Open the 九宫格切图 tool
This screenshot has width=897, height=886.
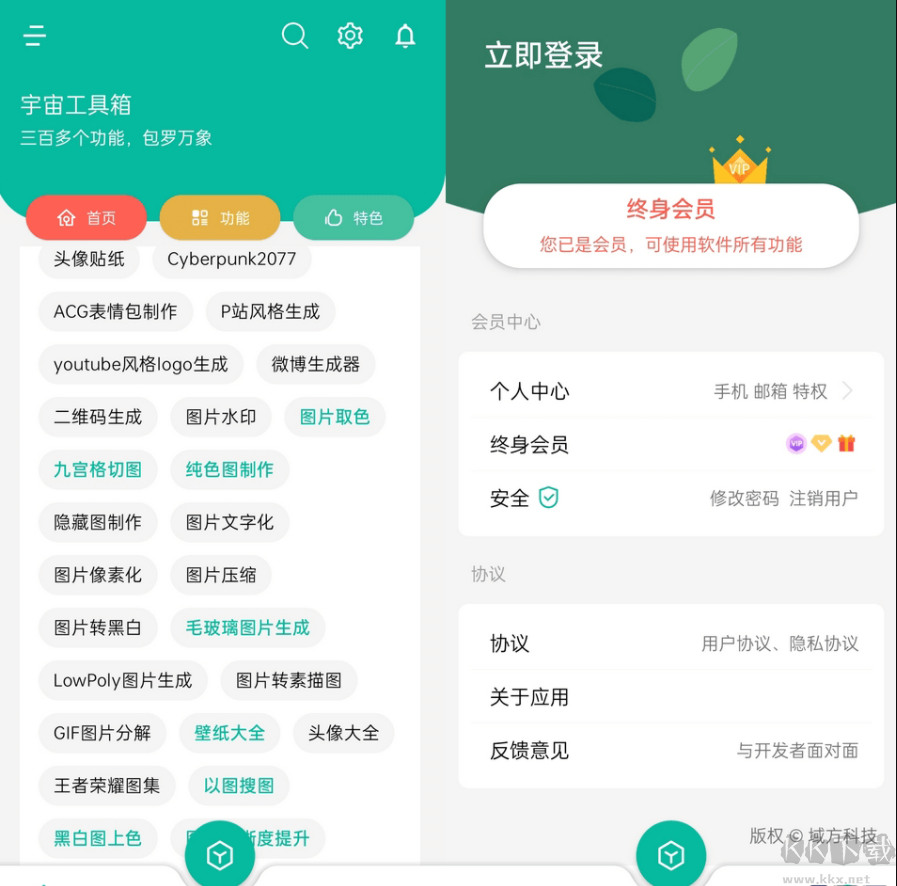[98, 469]
